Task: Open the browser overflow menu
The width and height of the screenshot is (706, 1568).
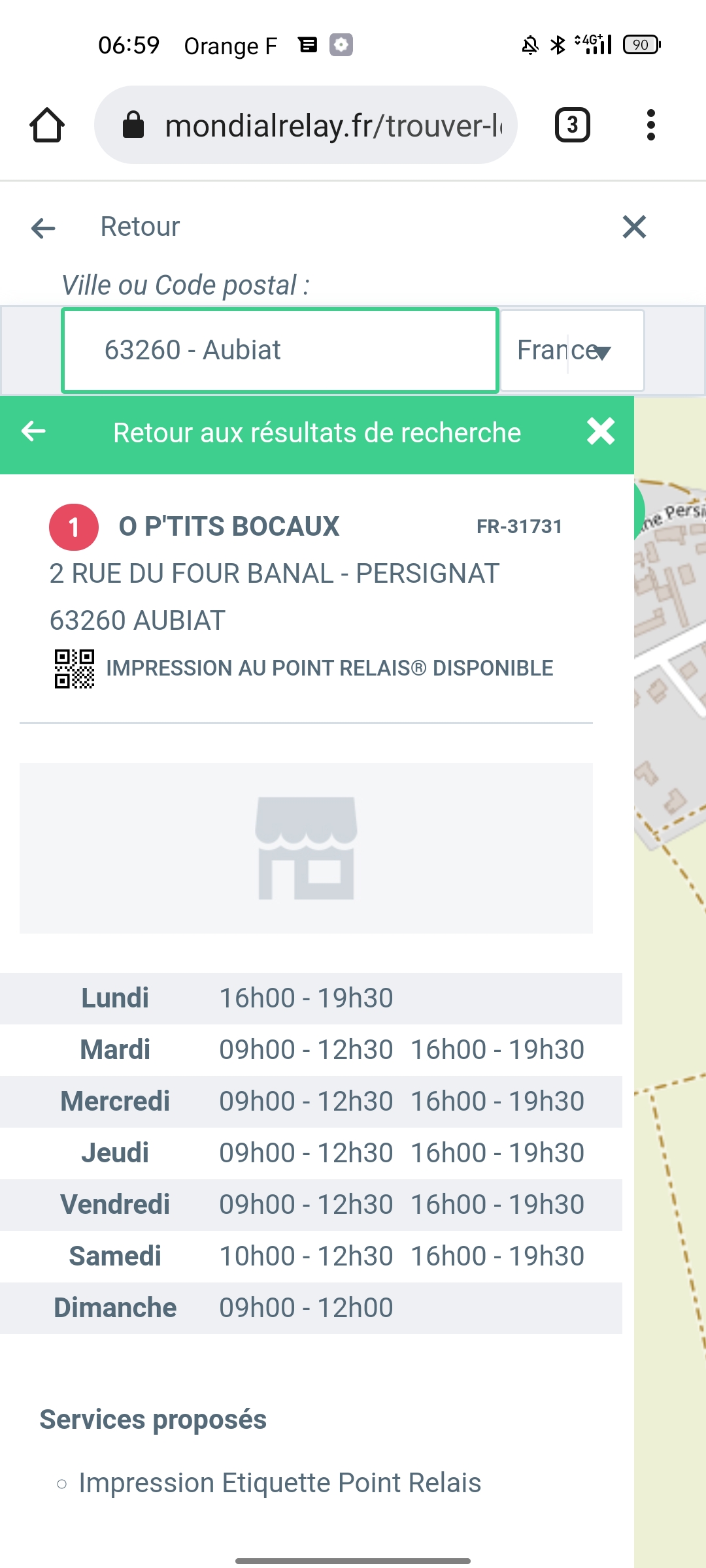Action: [x=650, y=125]
